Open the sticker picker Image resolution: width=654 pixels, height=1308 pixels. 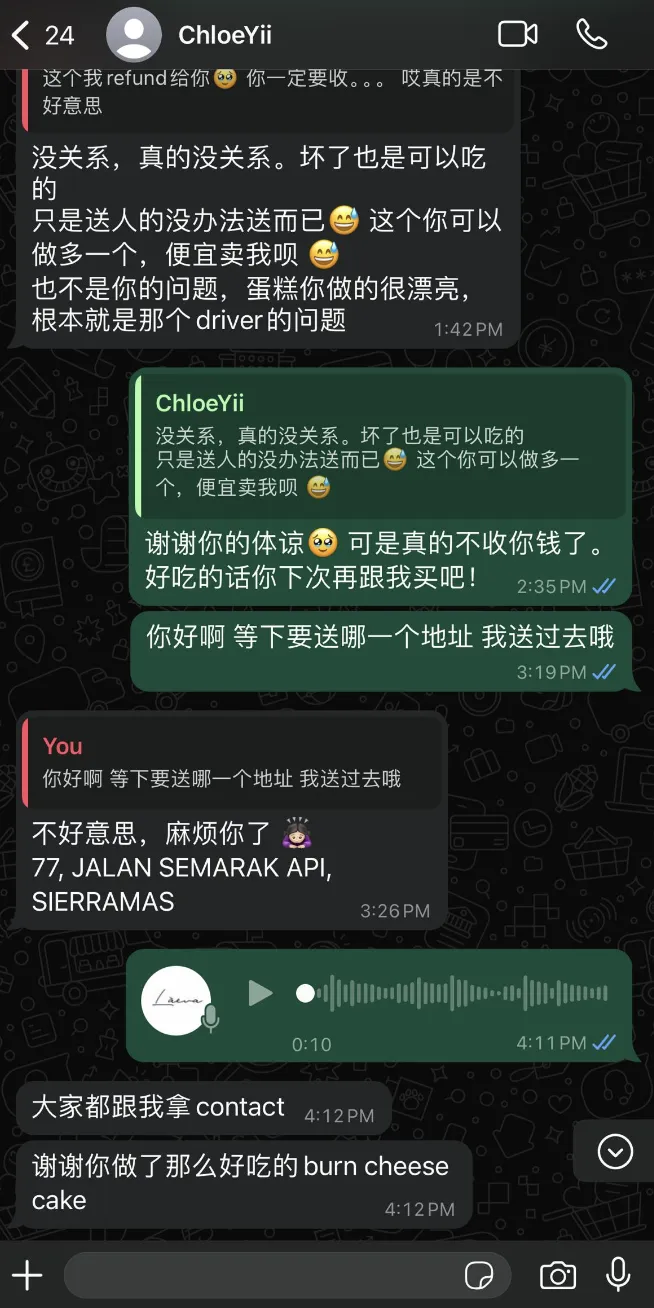pos(480,1275)
